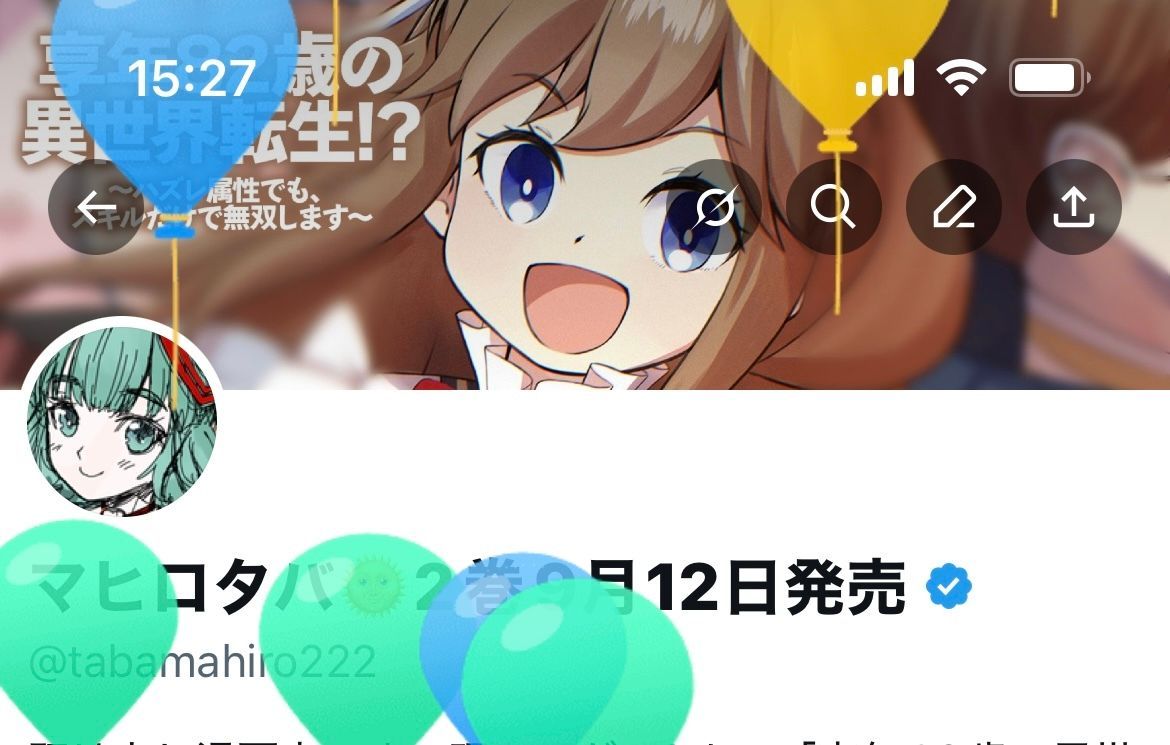The width and height of the screenshot is (1170, 745).
Task: Share this profile
Action: pyautogui.click(x=1073, y=207)
